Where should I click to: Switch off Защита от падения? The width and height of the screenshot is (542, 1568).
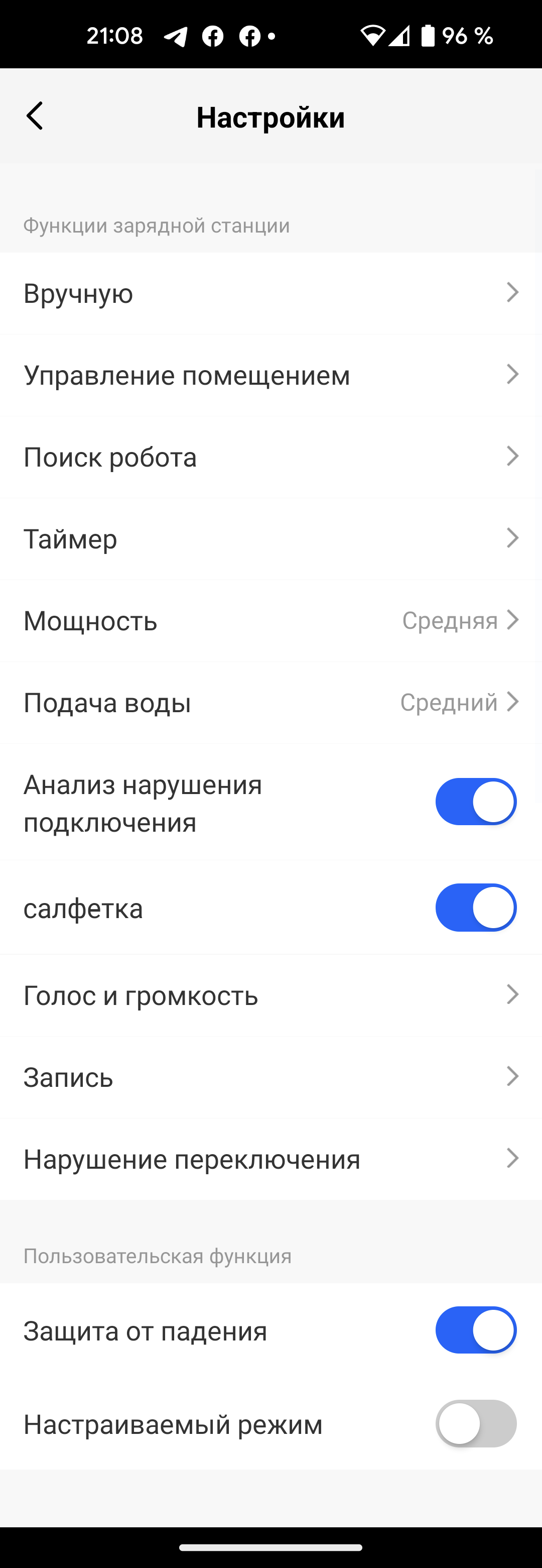coord(475,1330)
